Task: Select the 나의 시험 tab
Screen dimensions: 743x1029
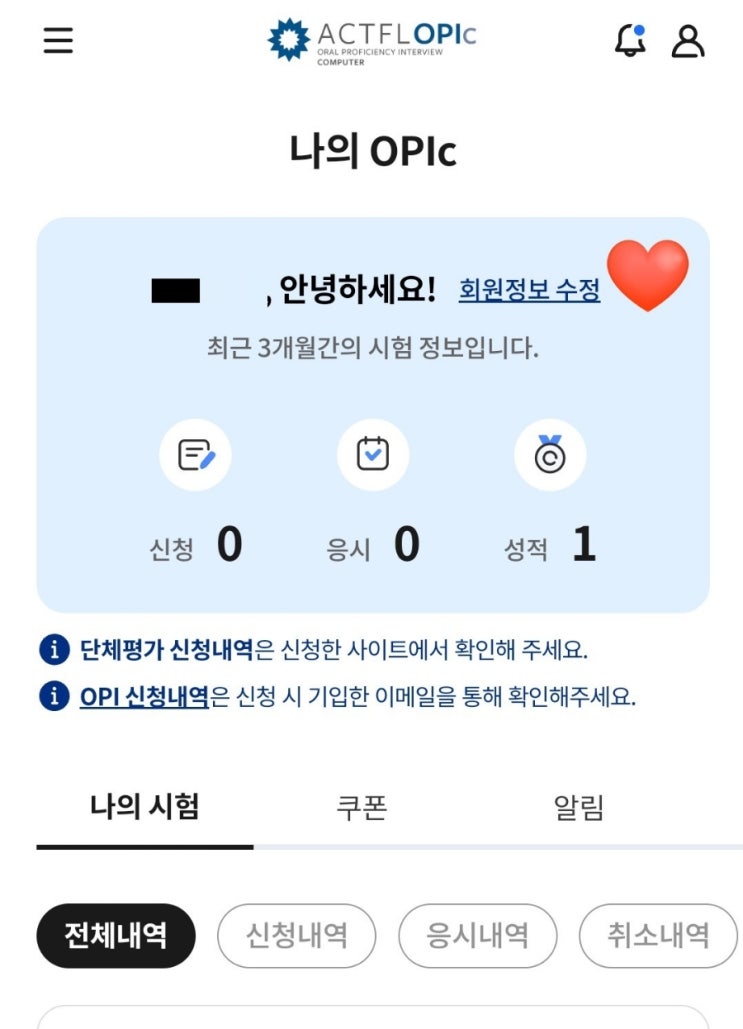Action: (x=144, y=808)
